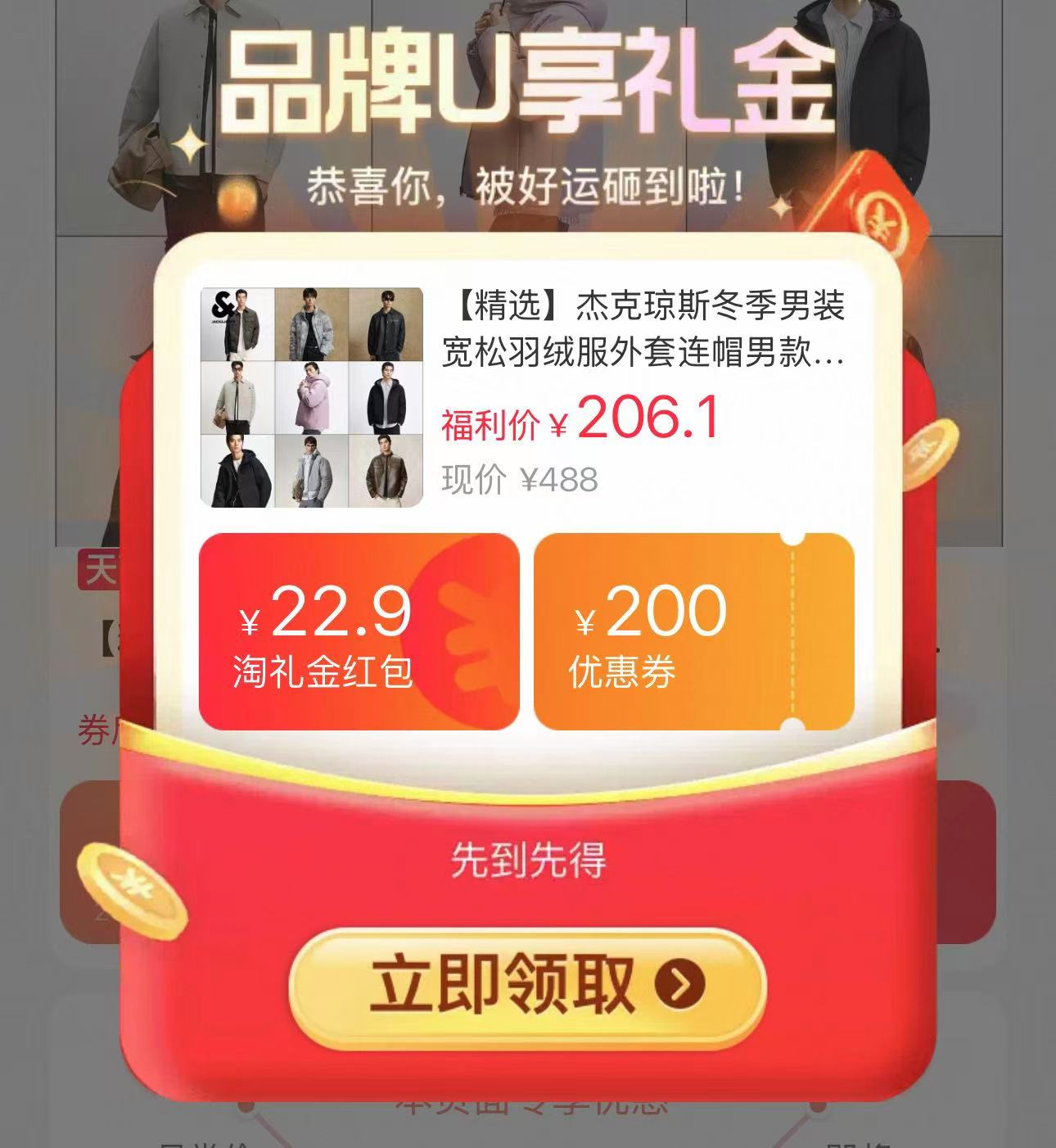The height and width of the screenshot is (1148, 1056).
Task: Open the 杰克琼斯 down jacket product card
Action: tap(526, 397)
